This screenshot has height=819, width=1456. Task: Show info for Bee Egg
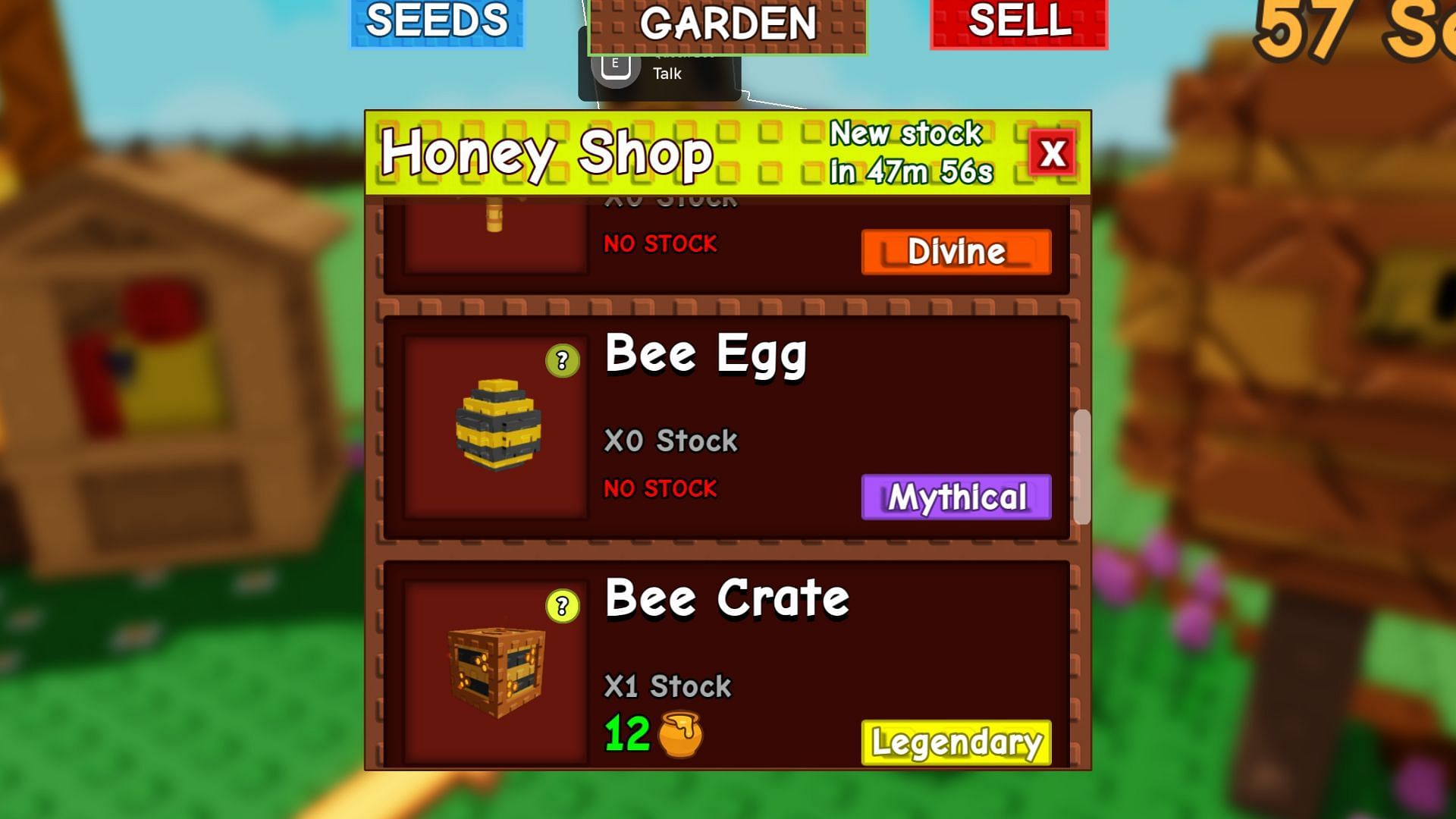(562, 361)
